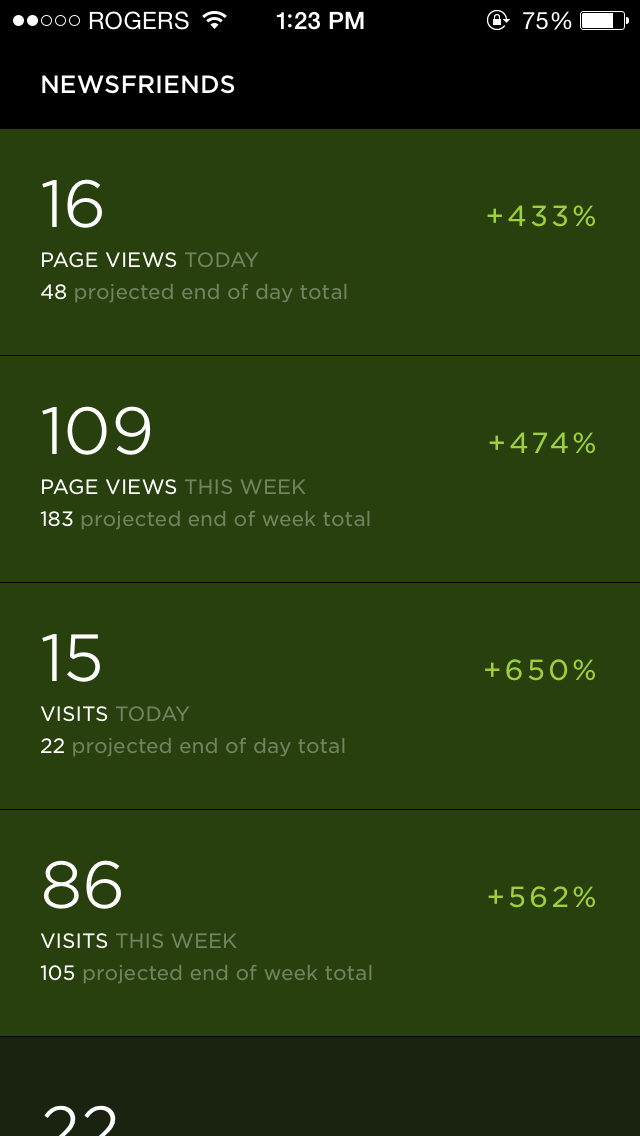
Task: Select the Visits This Week card
Action: [x=320, y=923]
